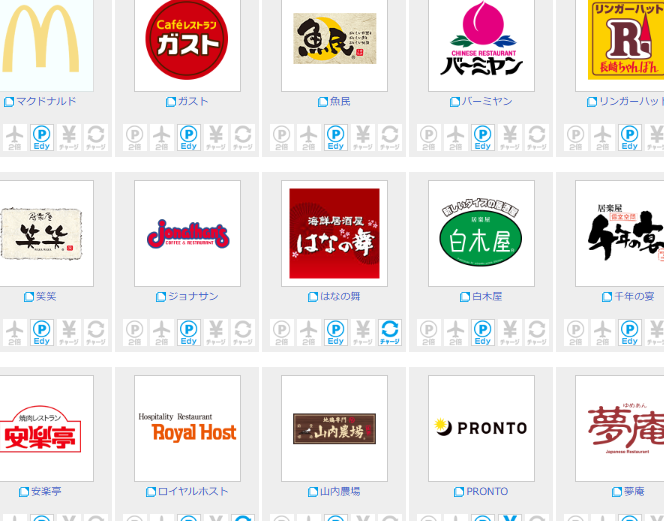The width and height of the screenshot is (664, 521).
Task: Tap the 白木屋 logo tile
Action: coord(481,233)
